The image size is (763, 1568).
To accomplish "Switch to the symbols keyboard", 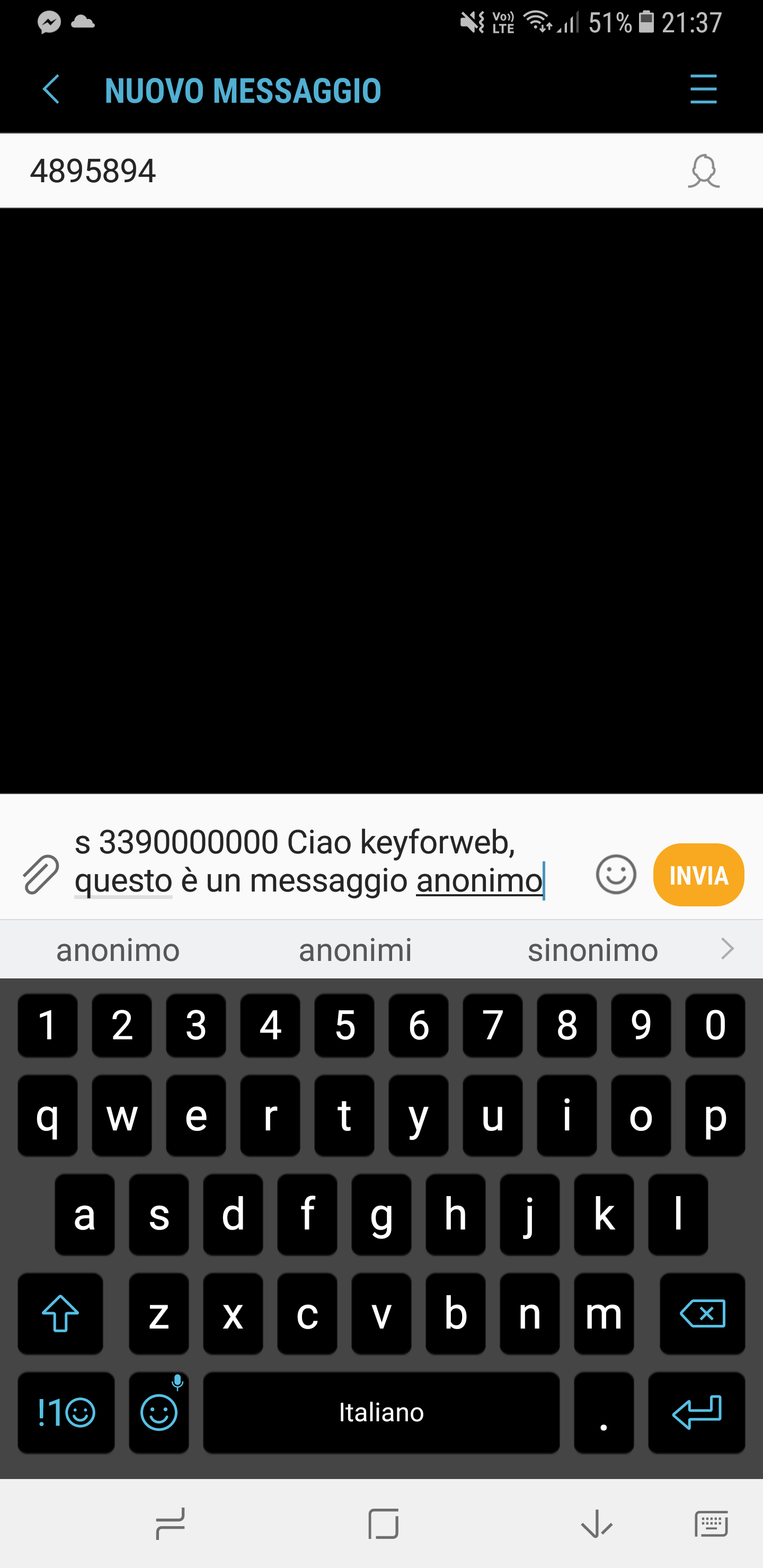I will 66,1412.
